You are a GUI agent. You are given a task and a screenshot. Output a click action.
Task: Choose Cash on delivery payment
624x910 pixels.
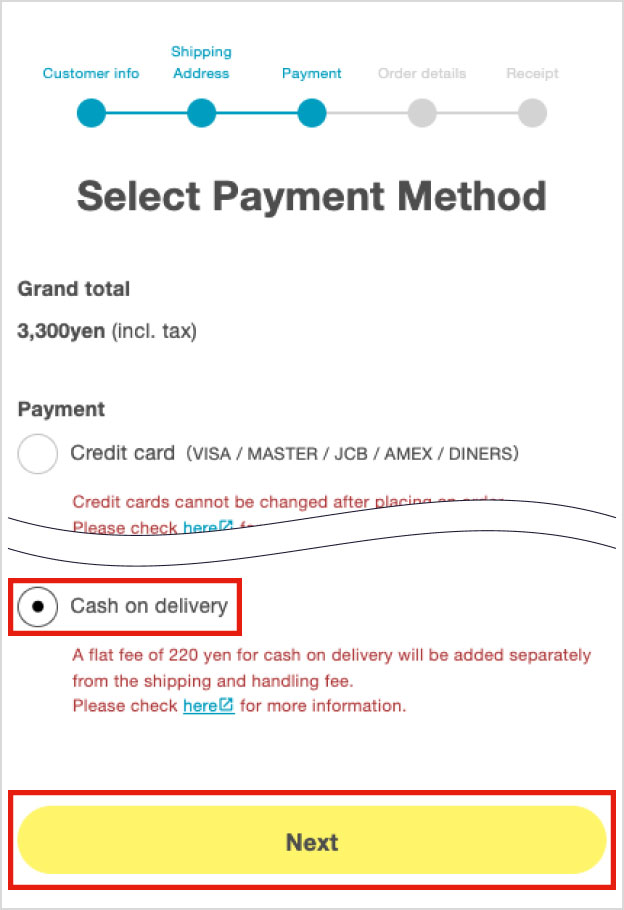point(38,606)
